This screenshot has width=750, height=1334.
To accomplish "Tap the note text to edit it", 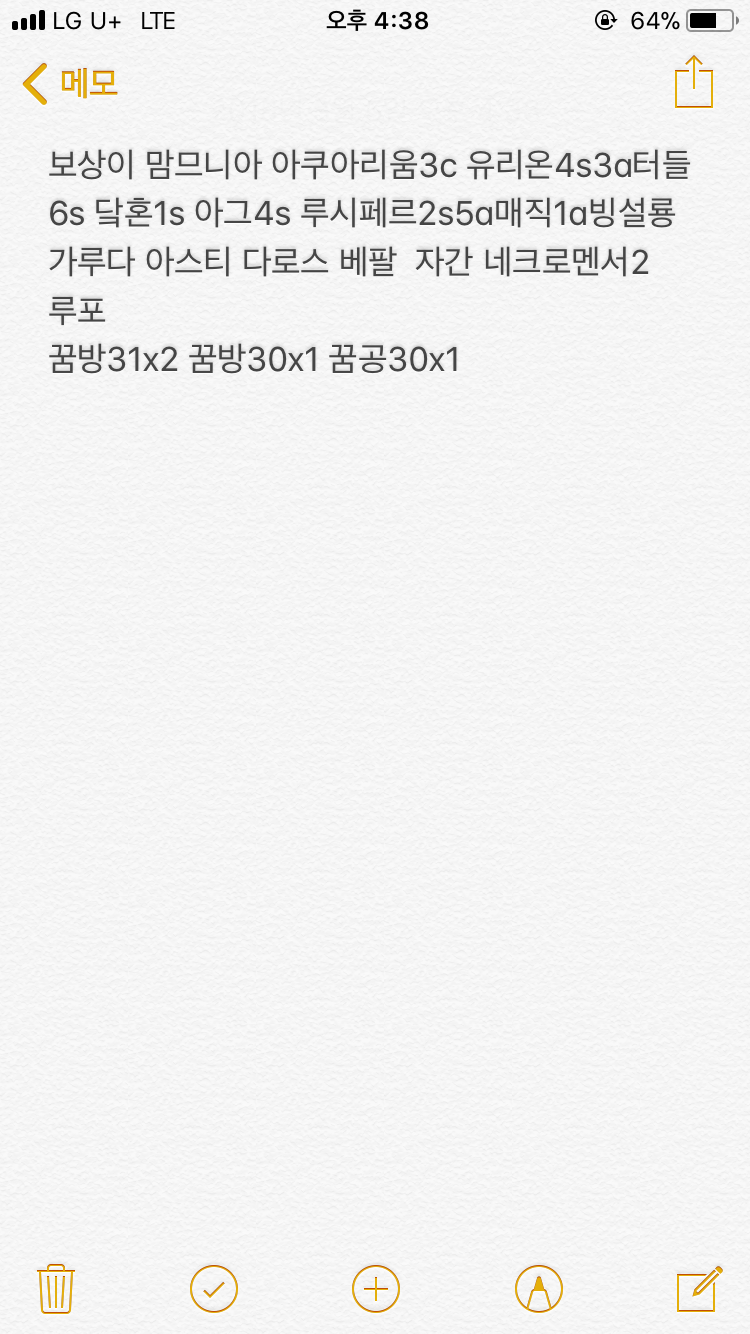I will point(370,260).
